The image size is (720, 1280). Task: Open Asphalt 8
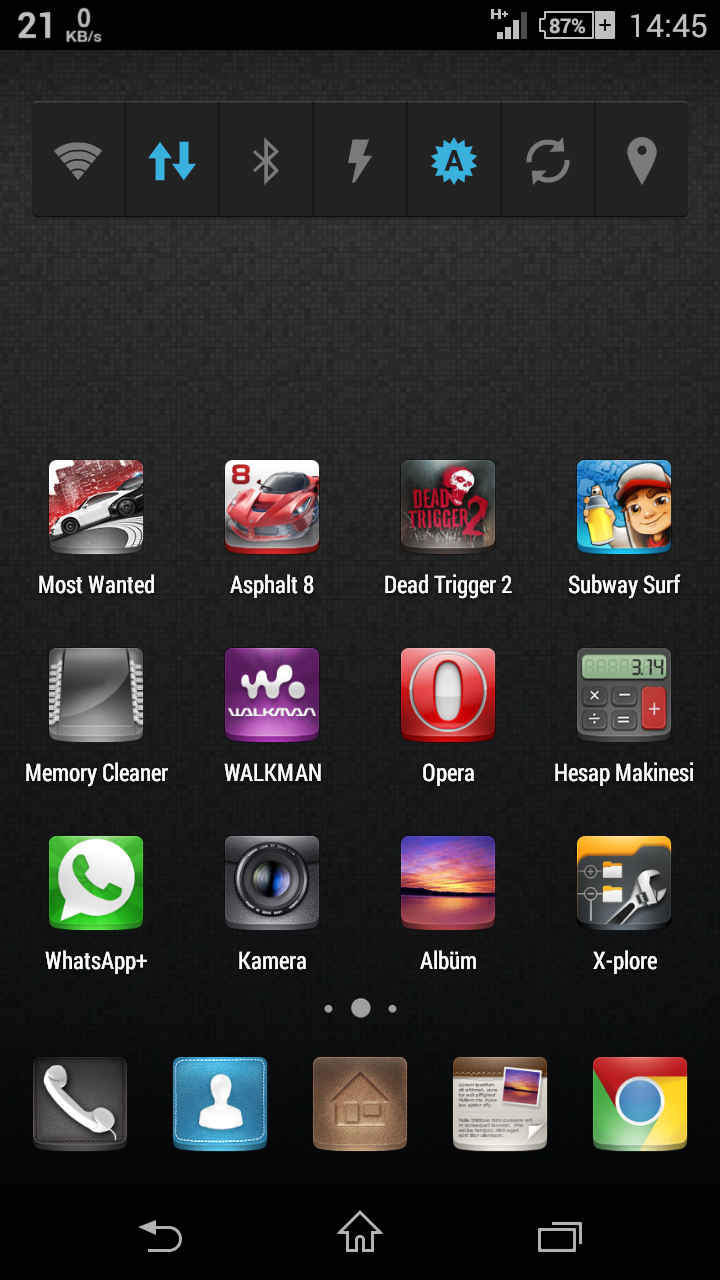tap(272, 507)
